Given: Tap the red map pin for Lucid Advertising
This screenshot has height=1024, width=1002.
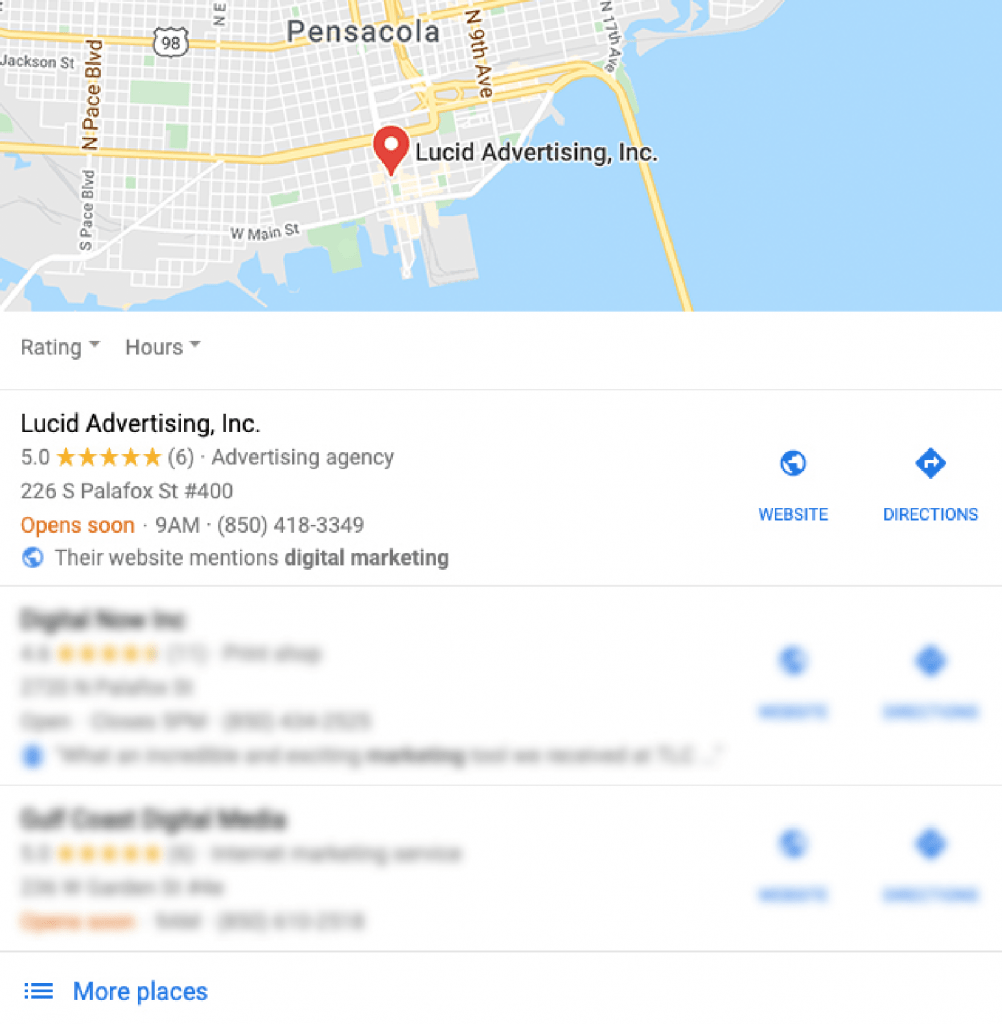Looking at the screenshot, I should pos(390,150).
